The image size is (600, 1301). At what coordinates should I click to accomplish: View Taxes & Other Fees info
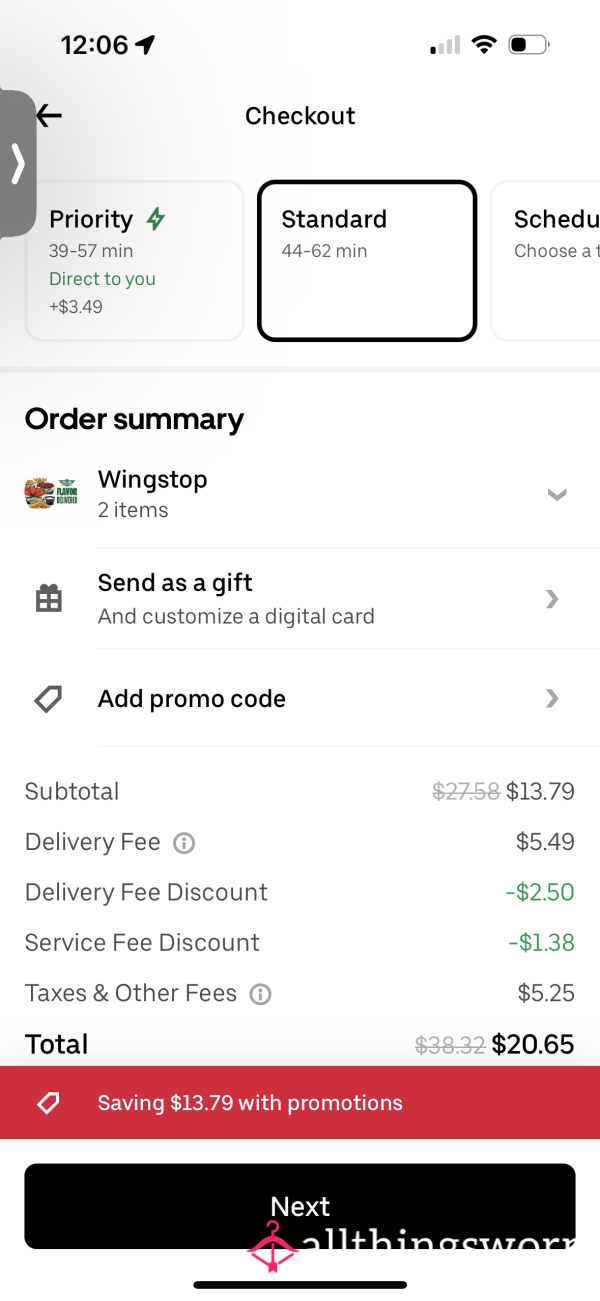click(x=260, y=994)
